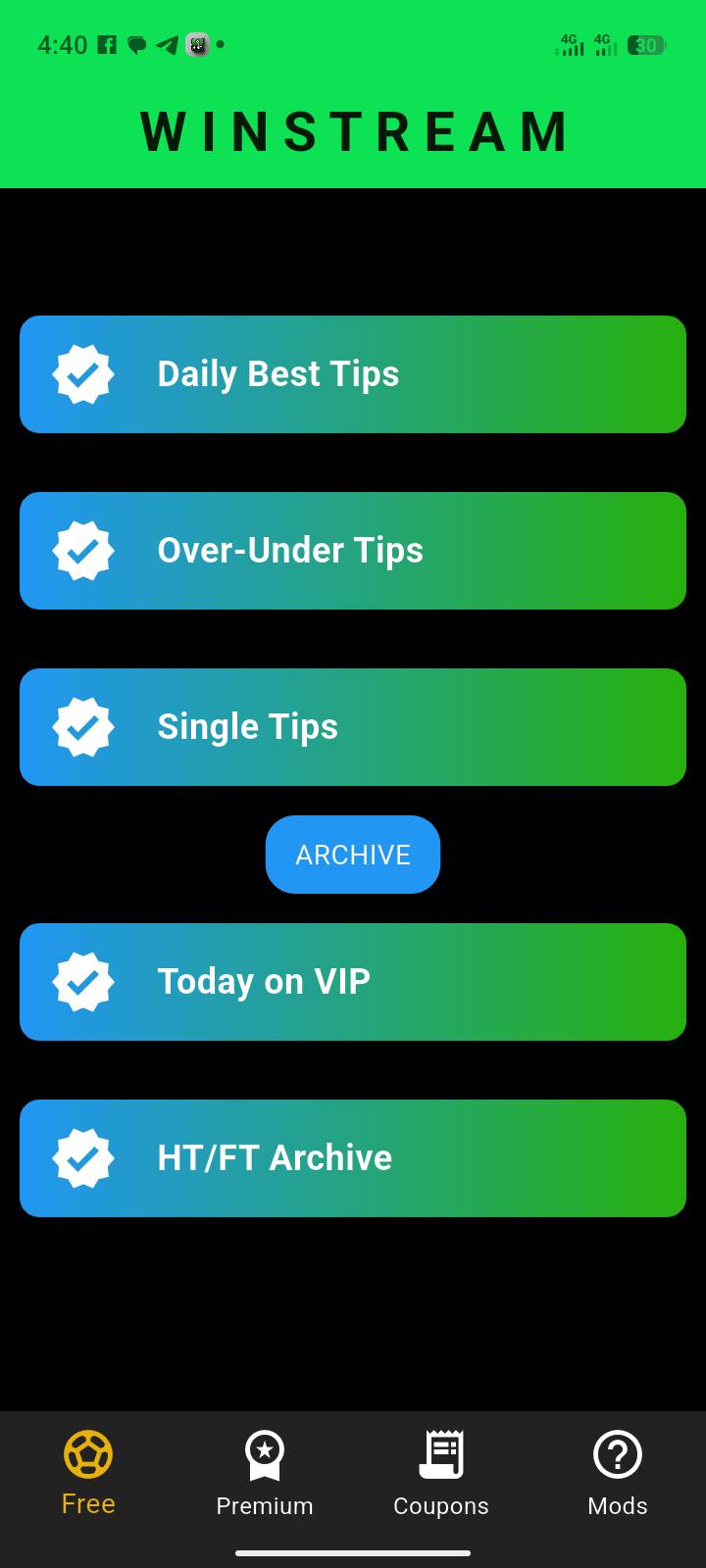This screenshot has height=1568, width=706.
Task: Switch to the Premium tab
Action: click(265, 1474)
